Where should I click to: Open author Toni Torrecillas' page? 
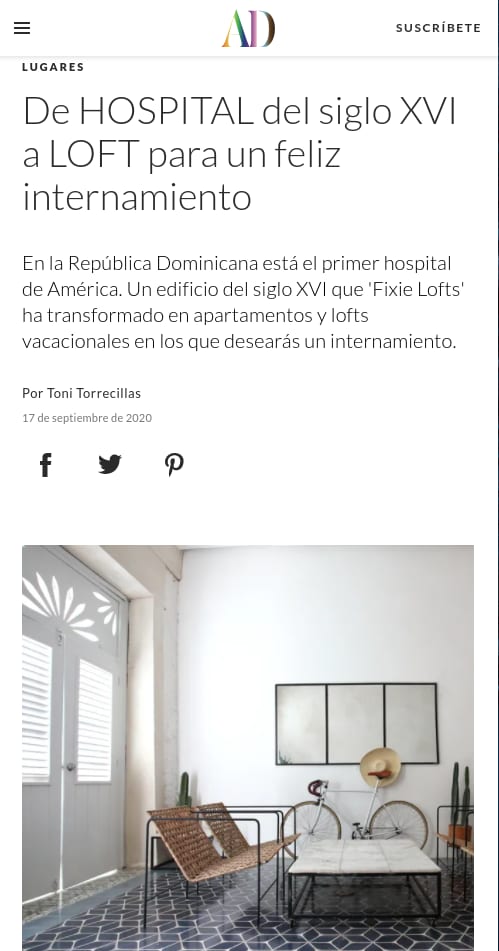tap(94, 393)
